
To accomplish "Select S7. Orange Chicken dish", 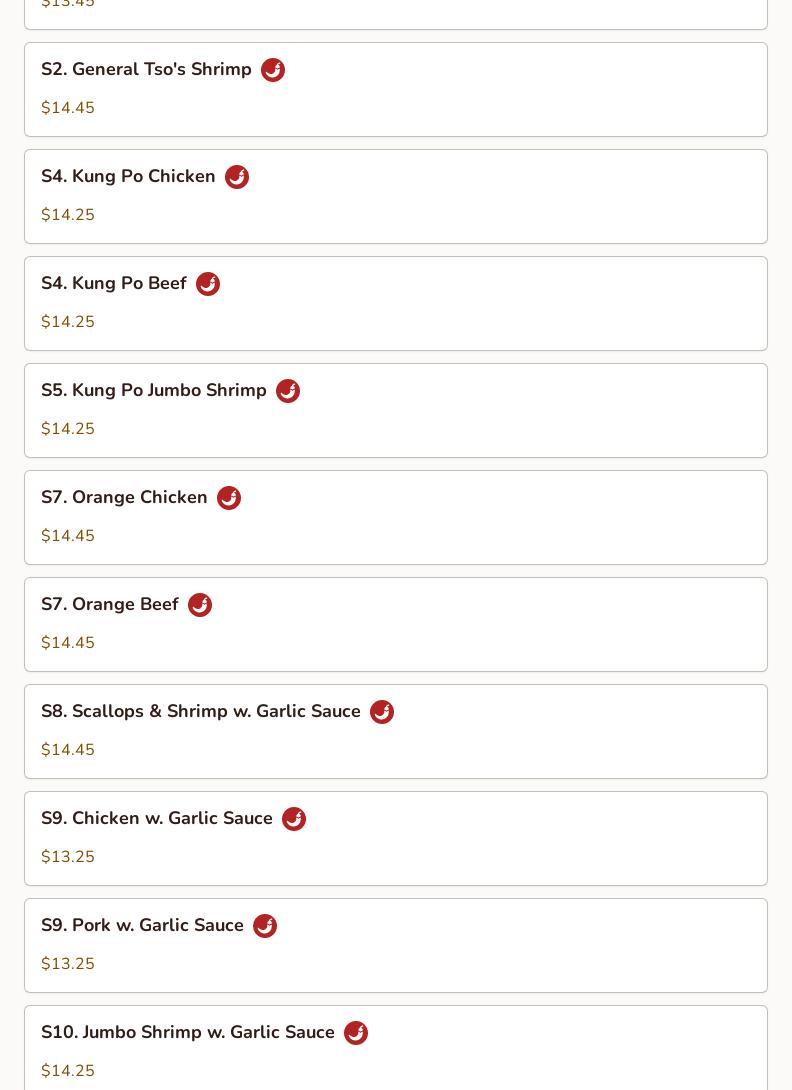I will [395, 517].
